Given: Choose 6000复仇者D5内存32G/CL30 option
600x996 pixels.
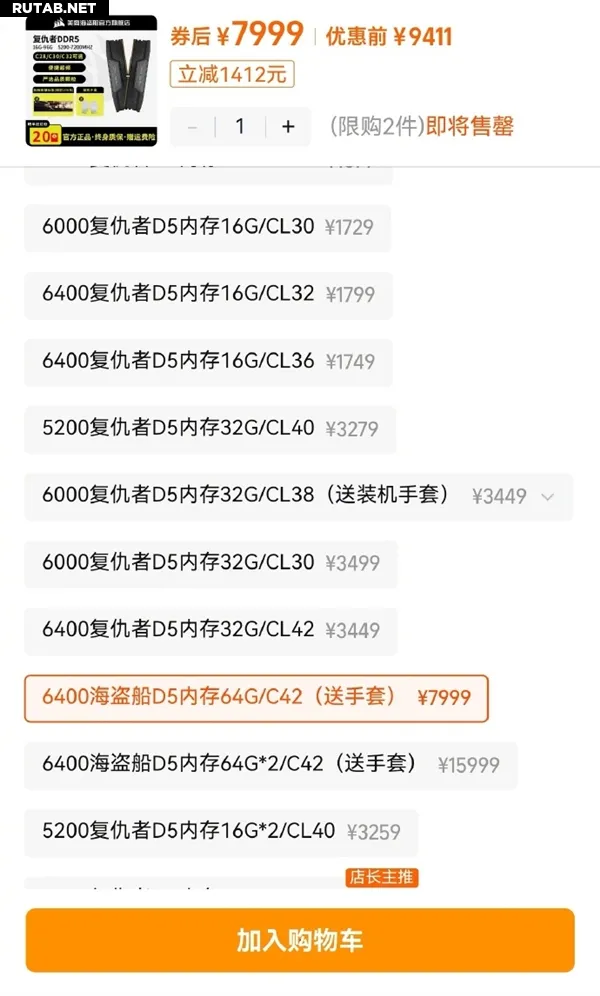Looking at the screenshot, I should pyautogui.click(x=210, y=563).
